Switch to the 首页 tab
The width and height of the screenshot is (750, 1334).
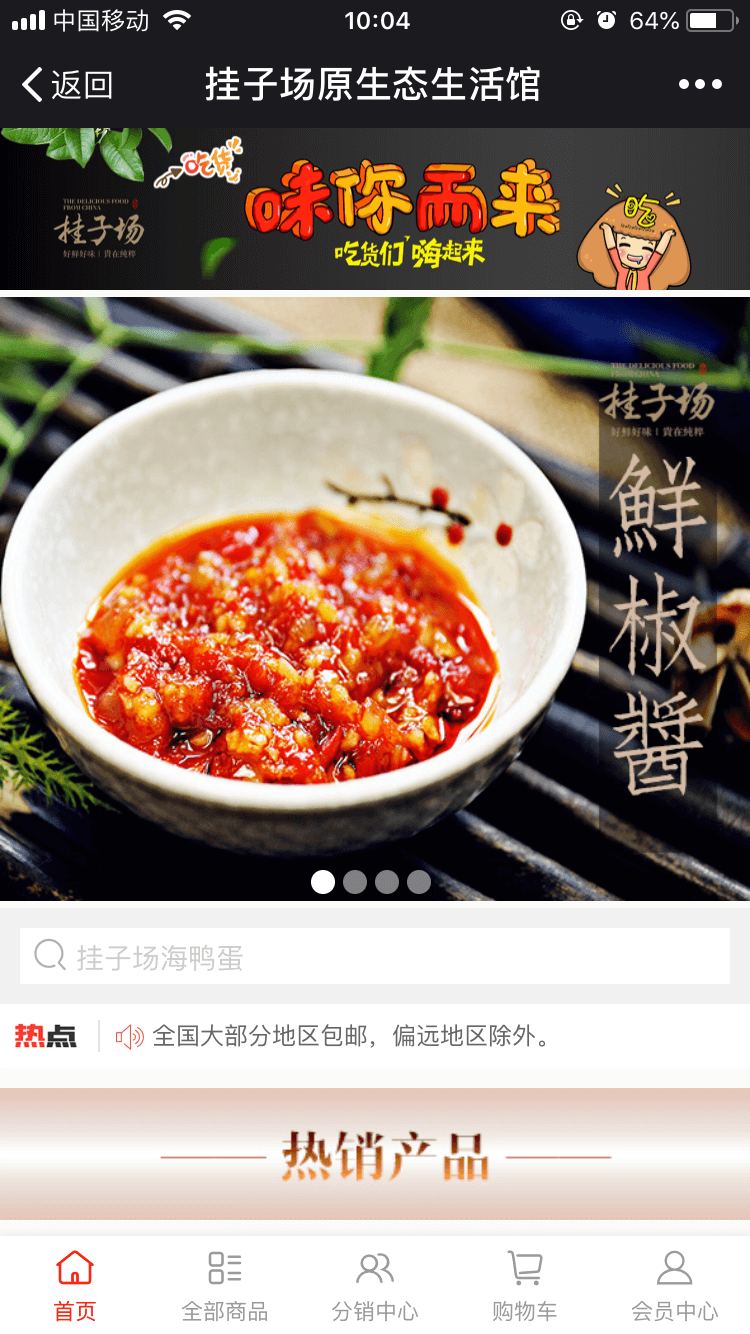pyautogui.click(x=75, y=1286)
